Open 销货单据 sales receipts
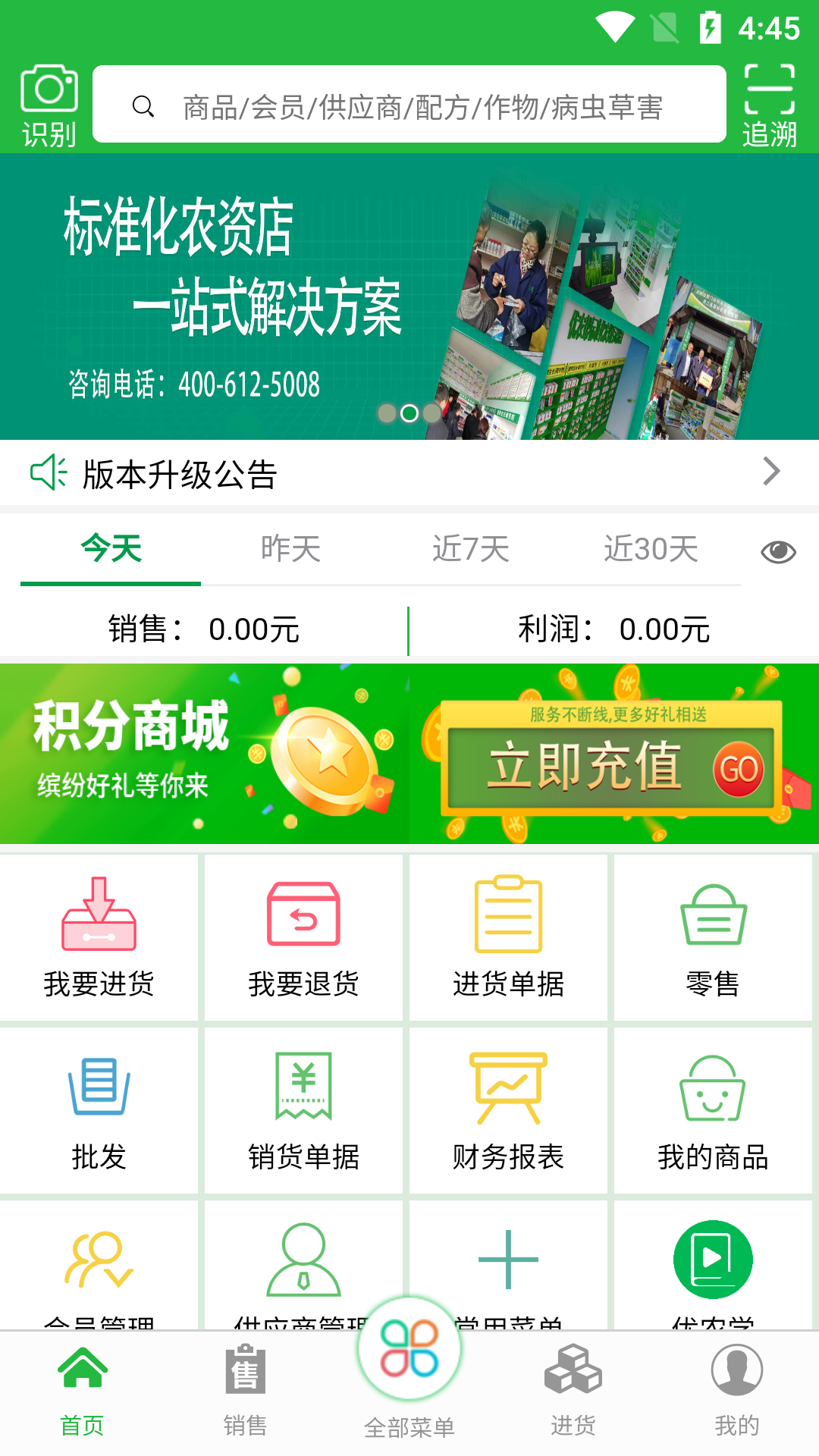Viewport: 819px width, 1456px height. (x=303, y=1111)
